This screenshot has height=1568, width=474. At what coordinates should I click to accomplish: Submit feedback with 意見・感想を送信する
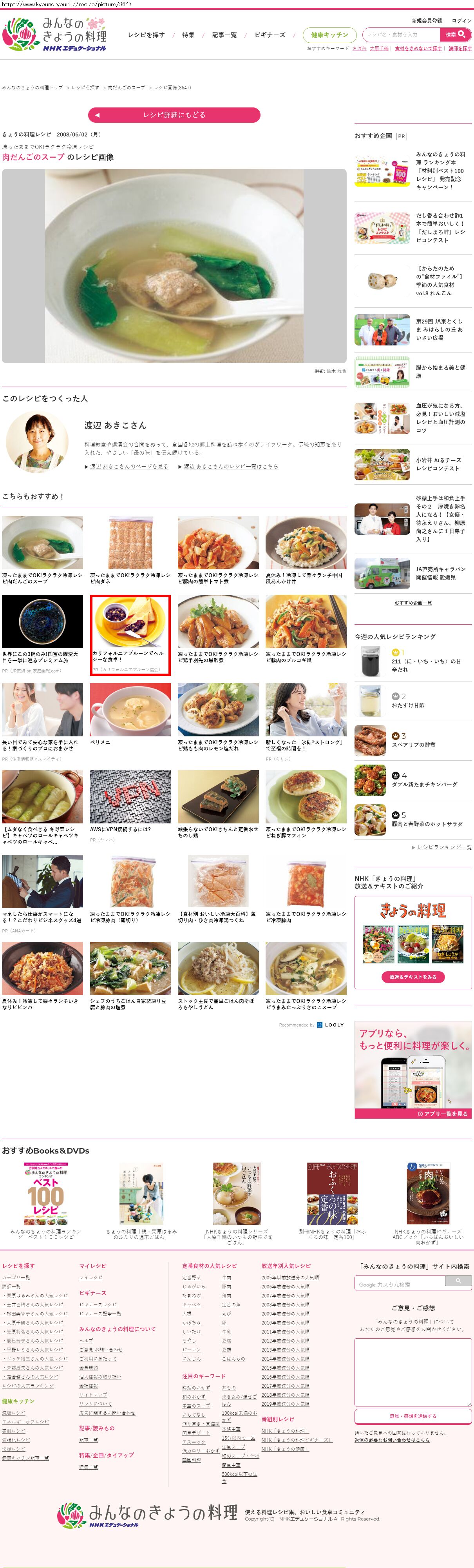412,1416
